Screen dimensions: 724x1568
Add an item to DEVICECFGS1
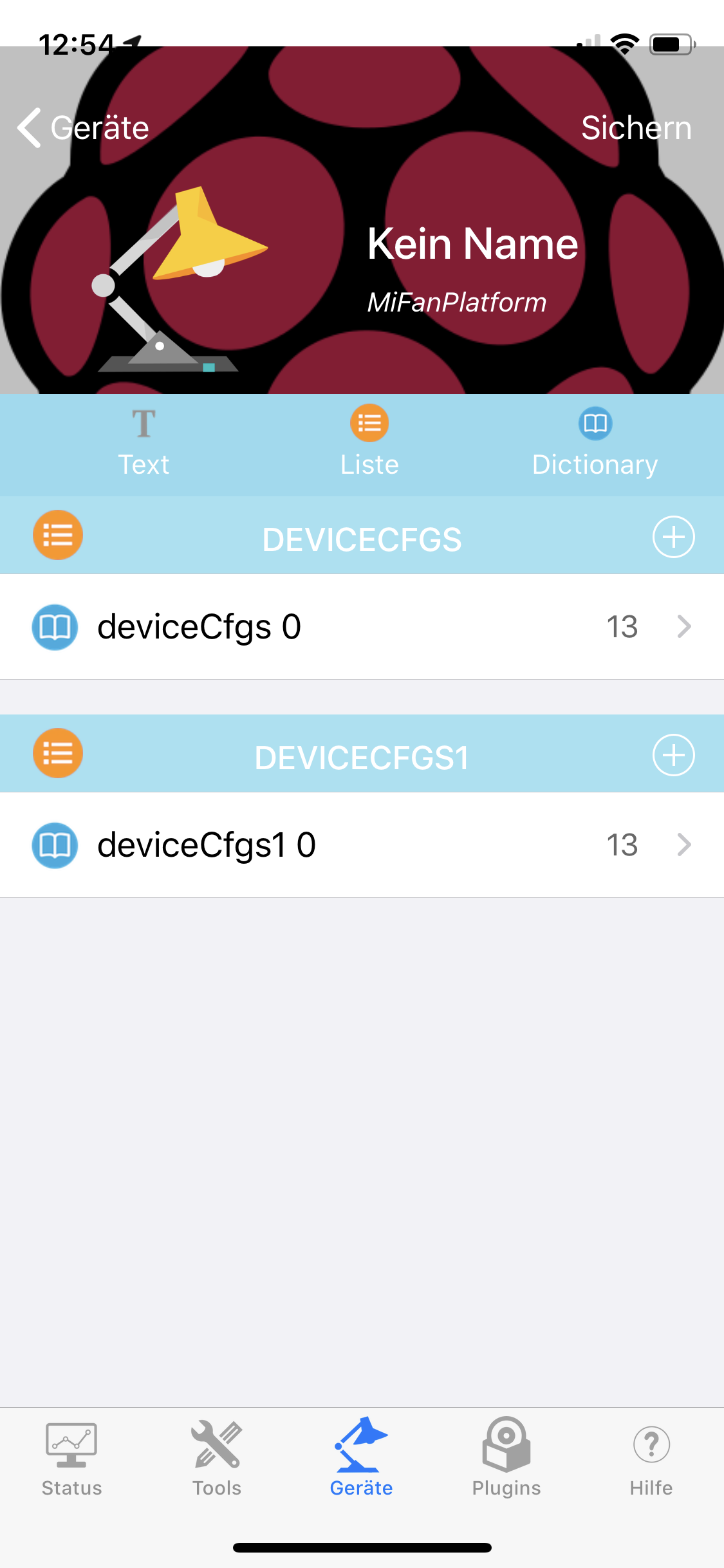click(673, 755)
